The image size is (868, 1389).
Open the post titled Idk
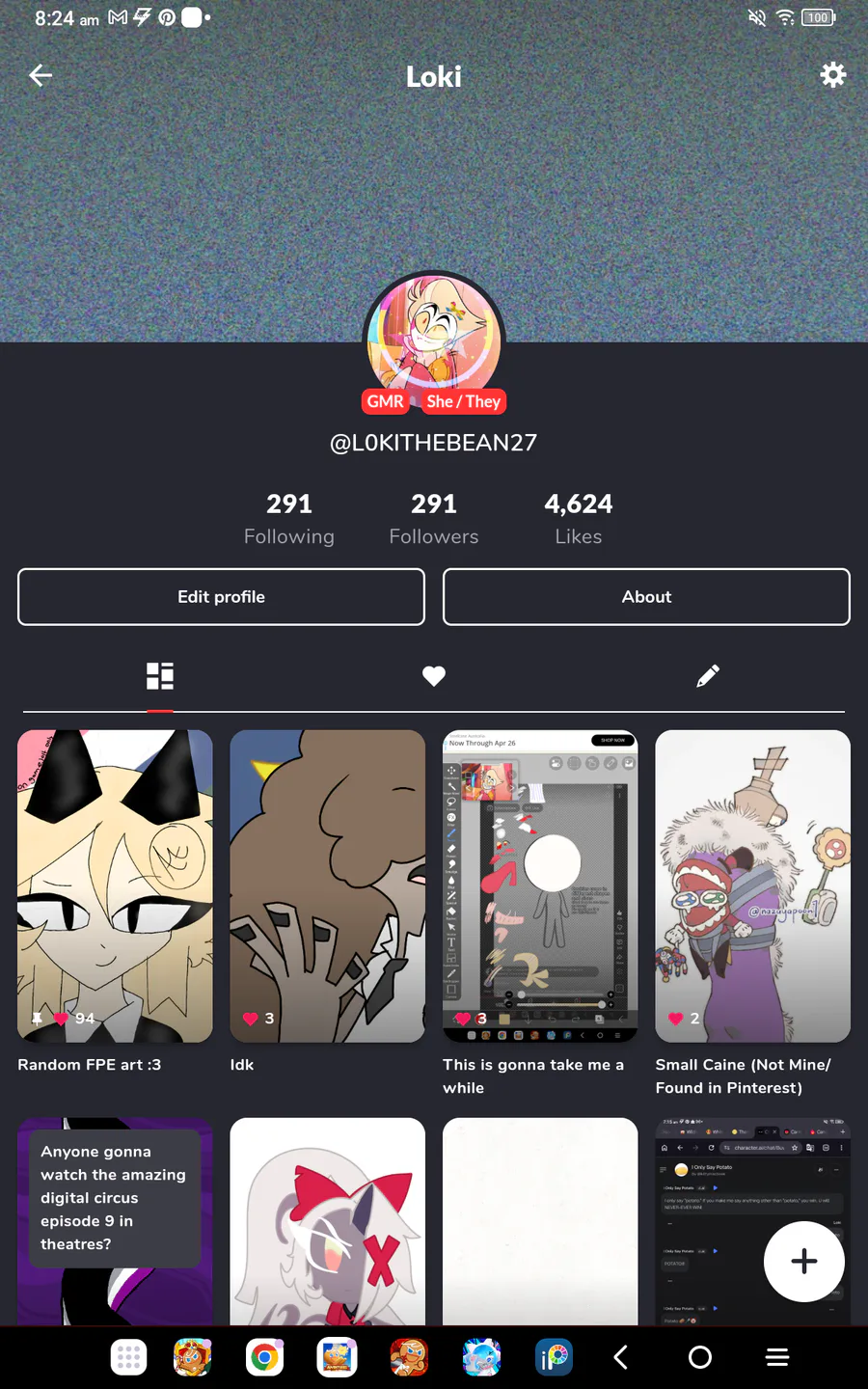tap(327, 885)
